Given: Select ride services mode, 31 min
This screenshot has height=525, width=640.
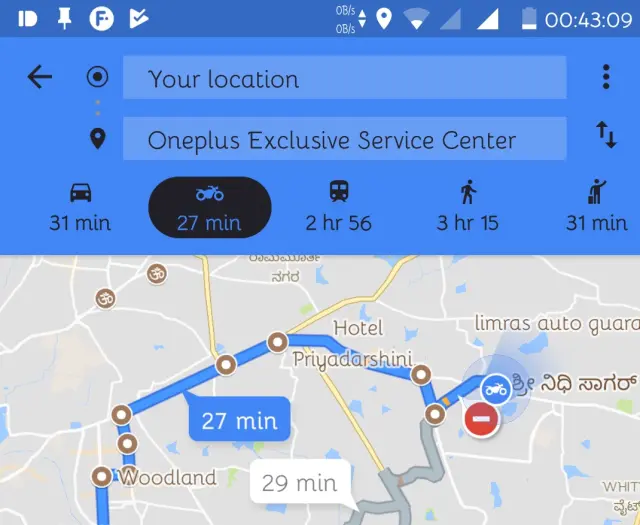Looking at the screenshot, I should [597, 207].
